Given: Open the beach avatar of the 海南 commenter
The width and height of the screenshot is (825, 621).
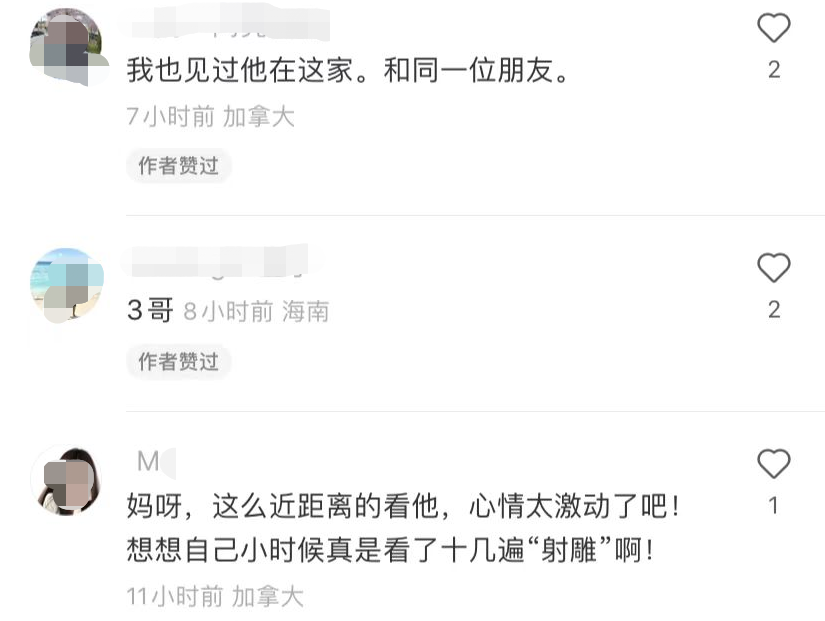Looking at the screenshot, I should point(67,285).
